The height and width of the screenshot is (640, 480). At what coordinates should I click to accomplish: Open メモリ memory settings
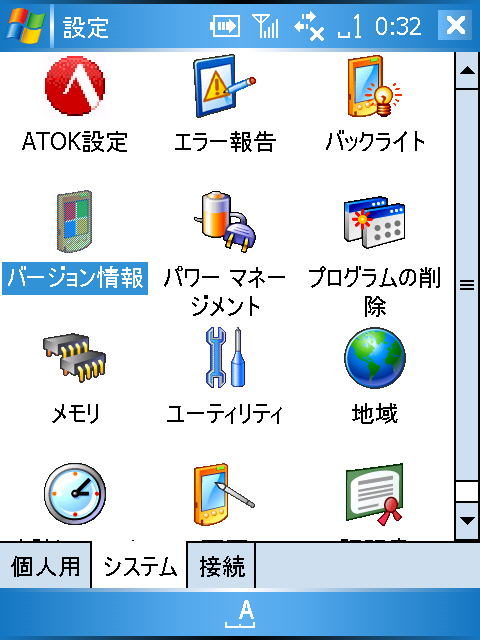[75, 378]
